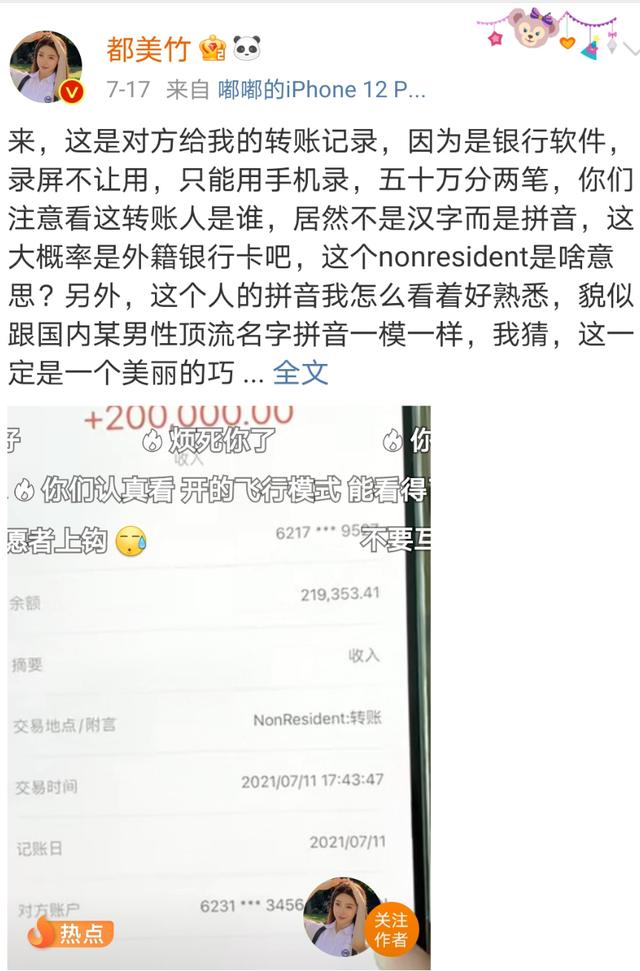Open the 热点 tag on the video
The width and height of the screenshot is (640, 971).
[70, 935]
